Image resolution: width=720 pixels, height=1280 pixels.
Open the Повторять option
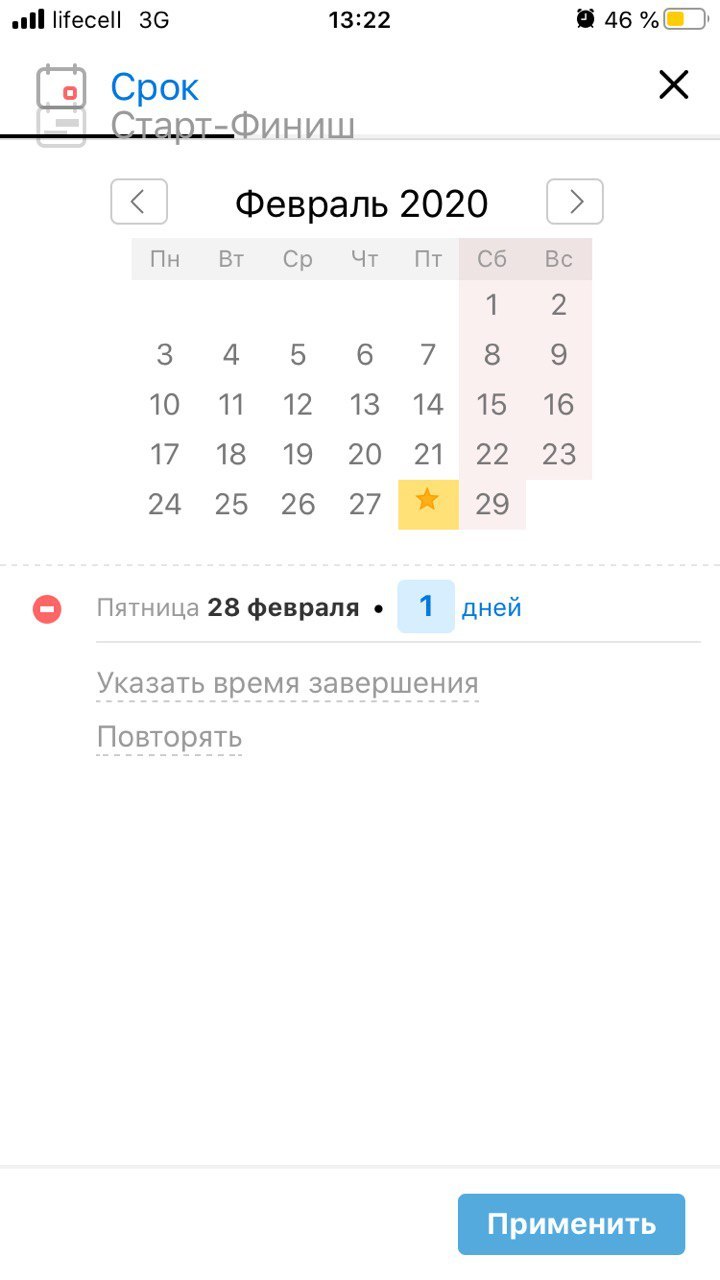coord(169,738)
